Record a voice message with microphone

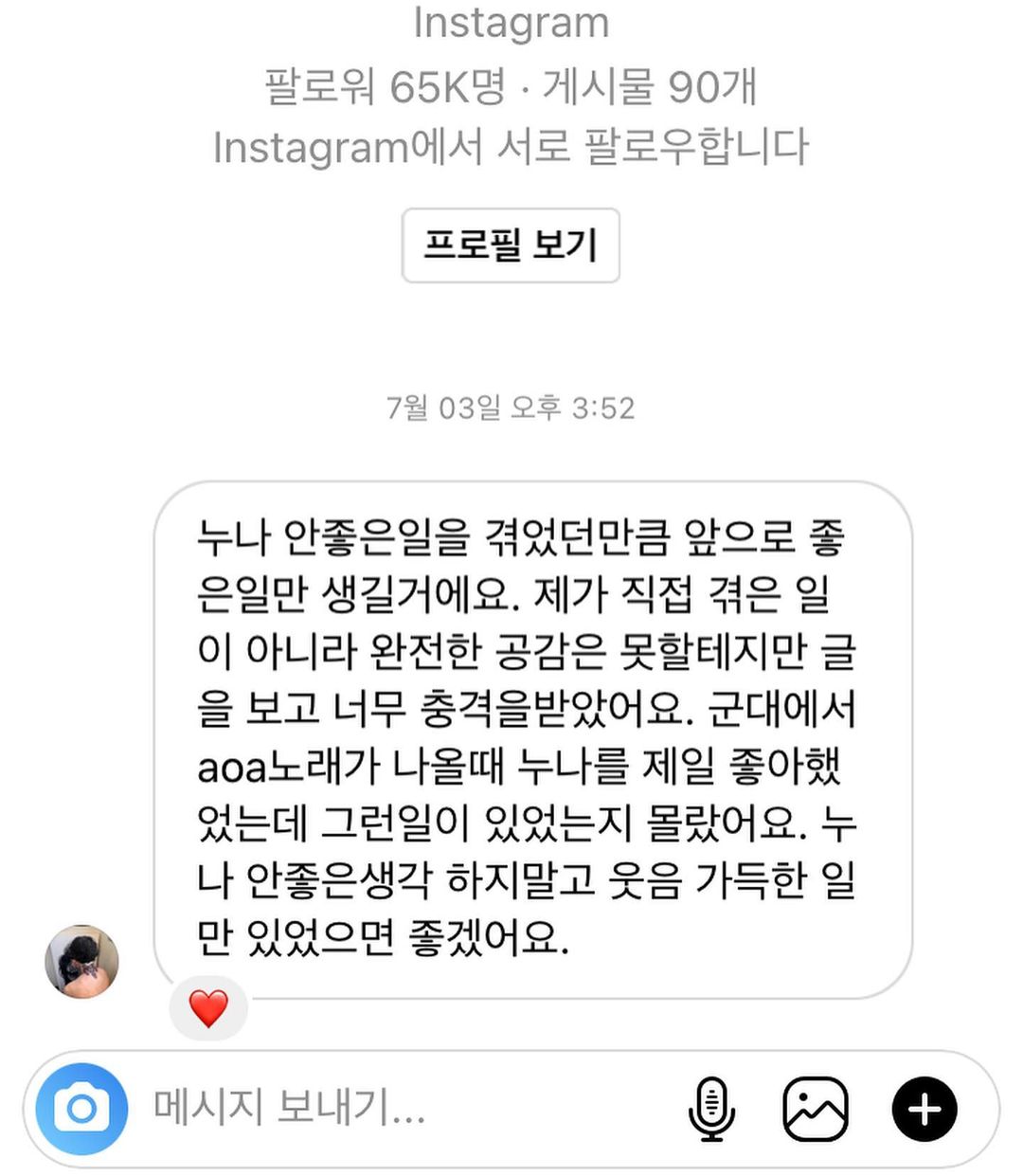pos(711,1109)
